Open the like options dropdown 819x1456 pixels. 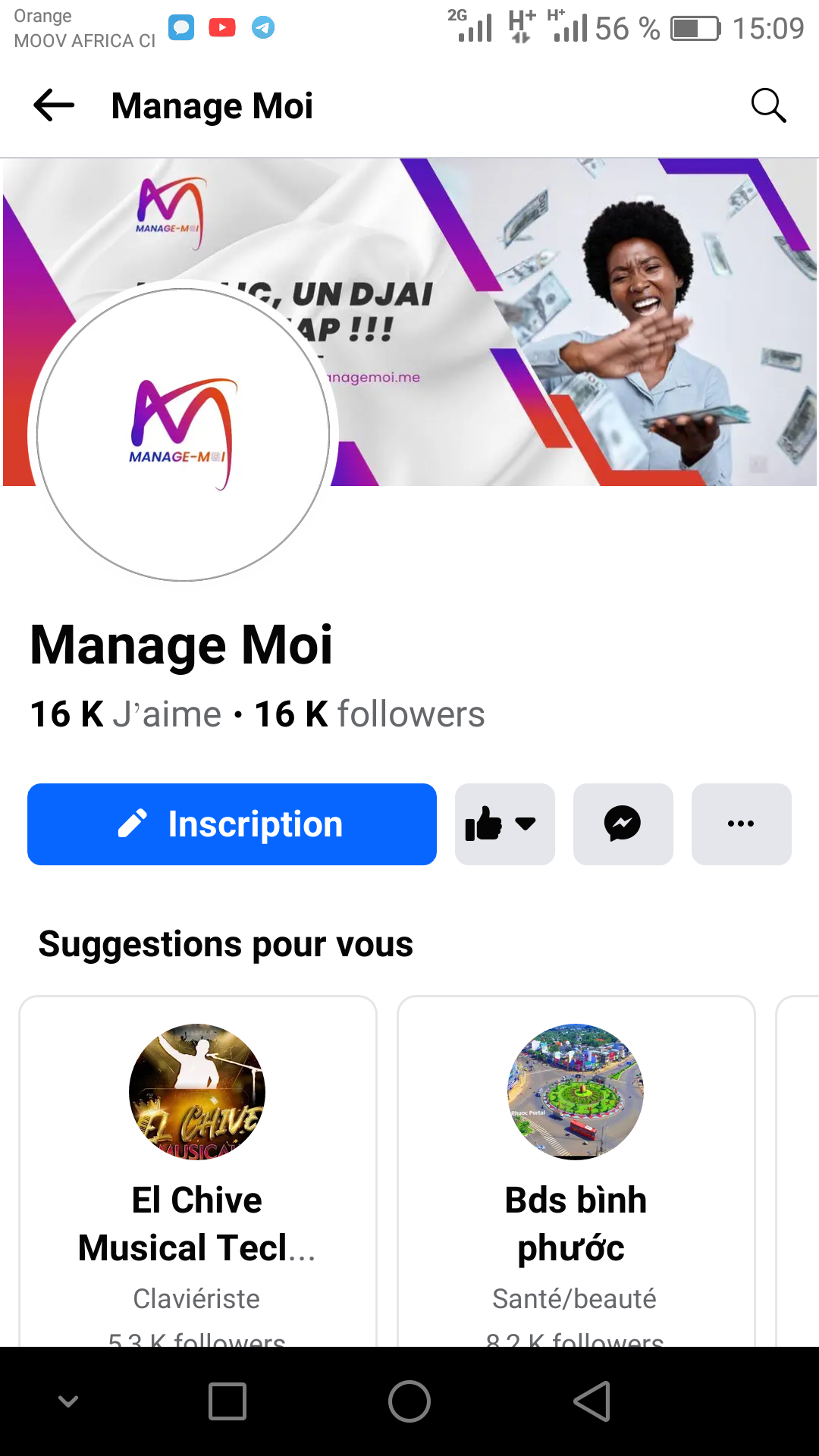(x=504, y=824)
